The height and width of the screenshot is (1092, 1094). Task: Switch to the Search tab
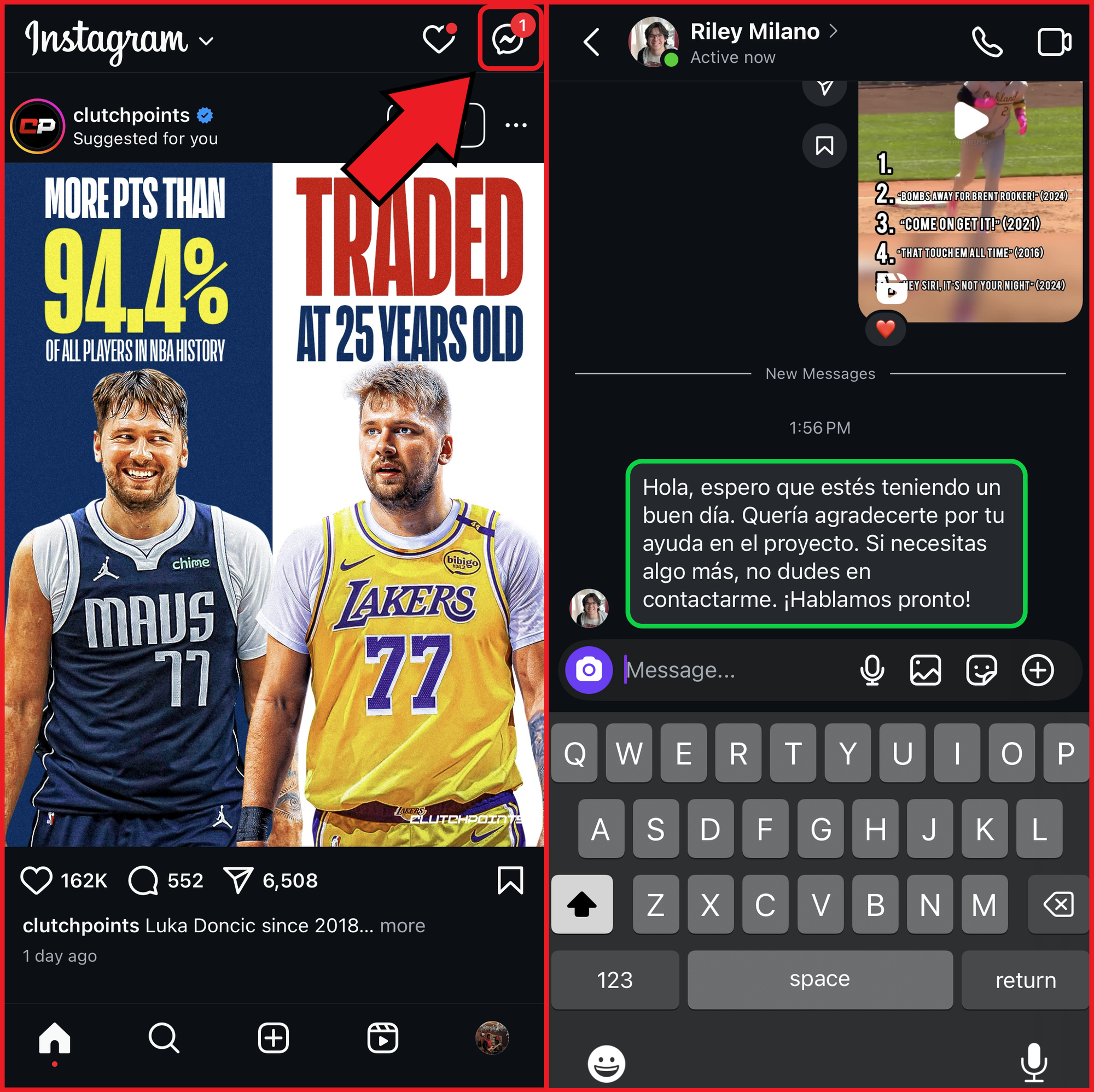pyautogui.click(x=164, y=1038)
